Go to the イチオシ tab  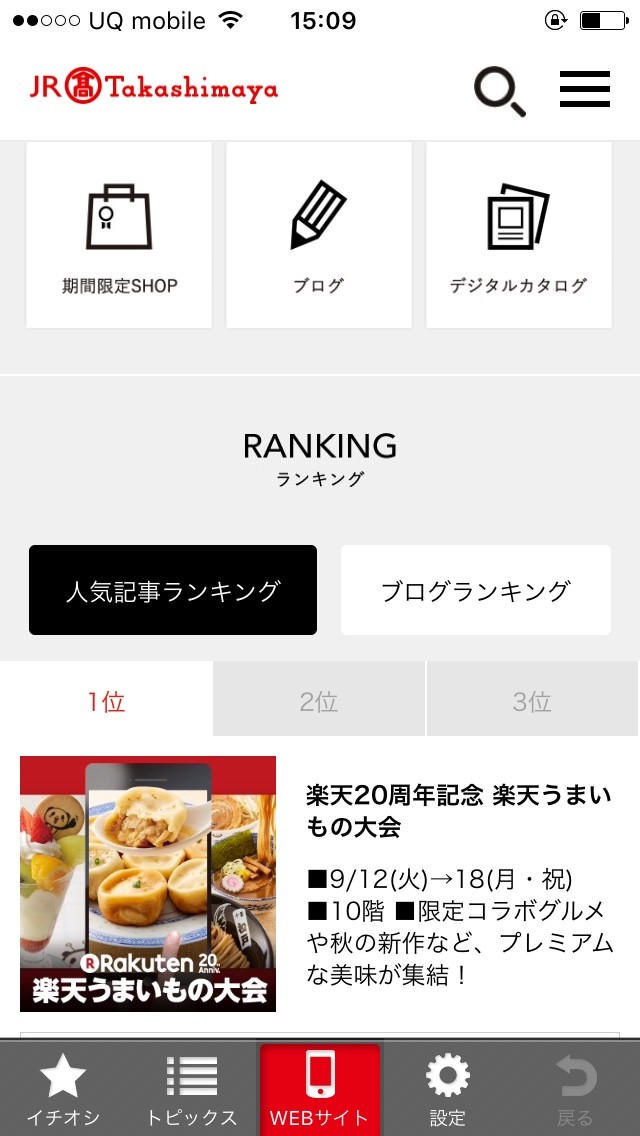[63, 1090]
